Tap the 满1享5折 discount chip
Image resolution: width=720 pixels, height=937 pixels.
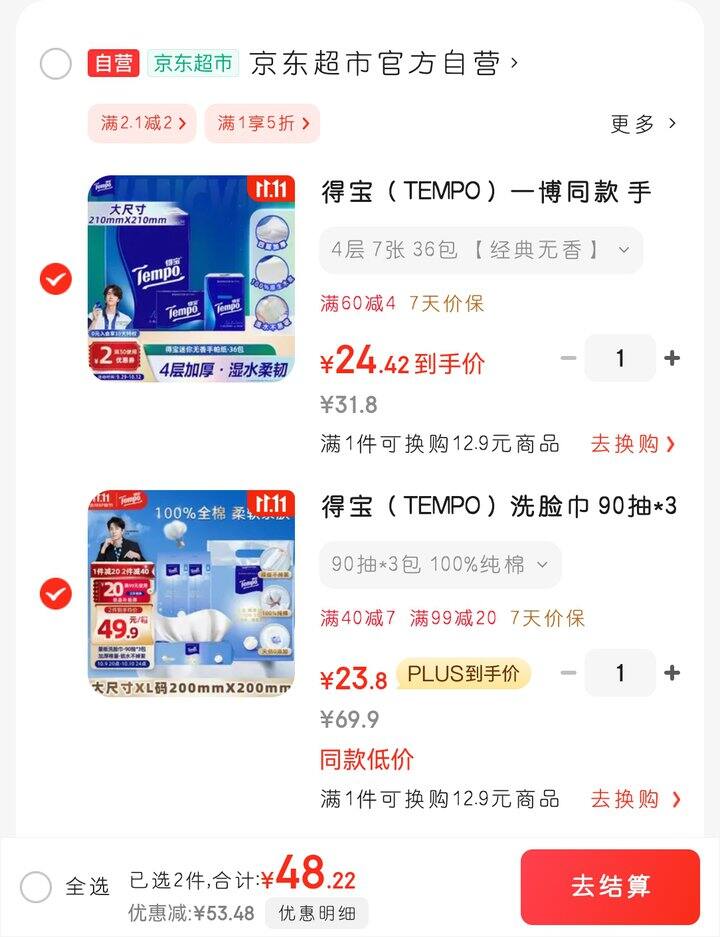[262, 123]
